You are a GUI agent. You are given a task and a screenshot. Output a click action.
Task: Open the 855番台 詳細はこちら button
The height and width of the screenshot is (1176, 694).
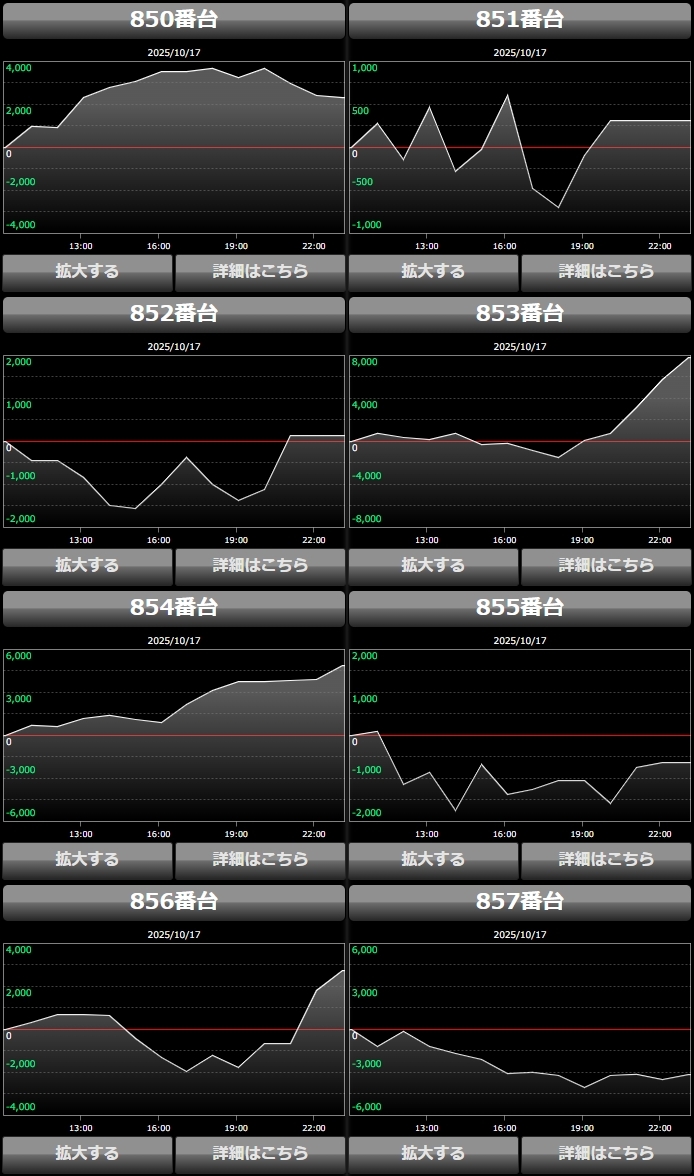(606, 859)
